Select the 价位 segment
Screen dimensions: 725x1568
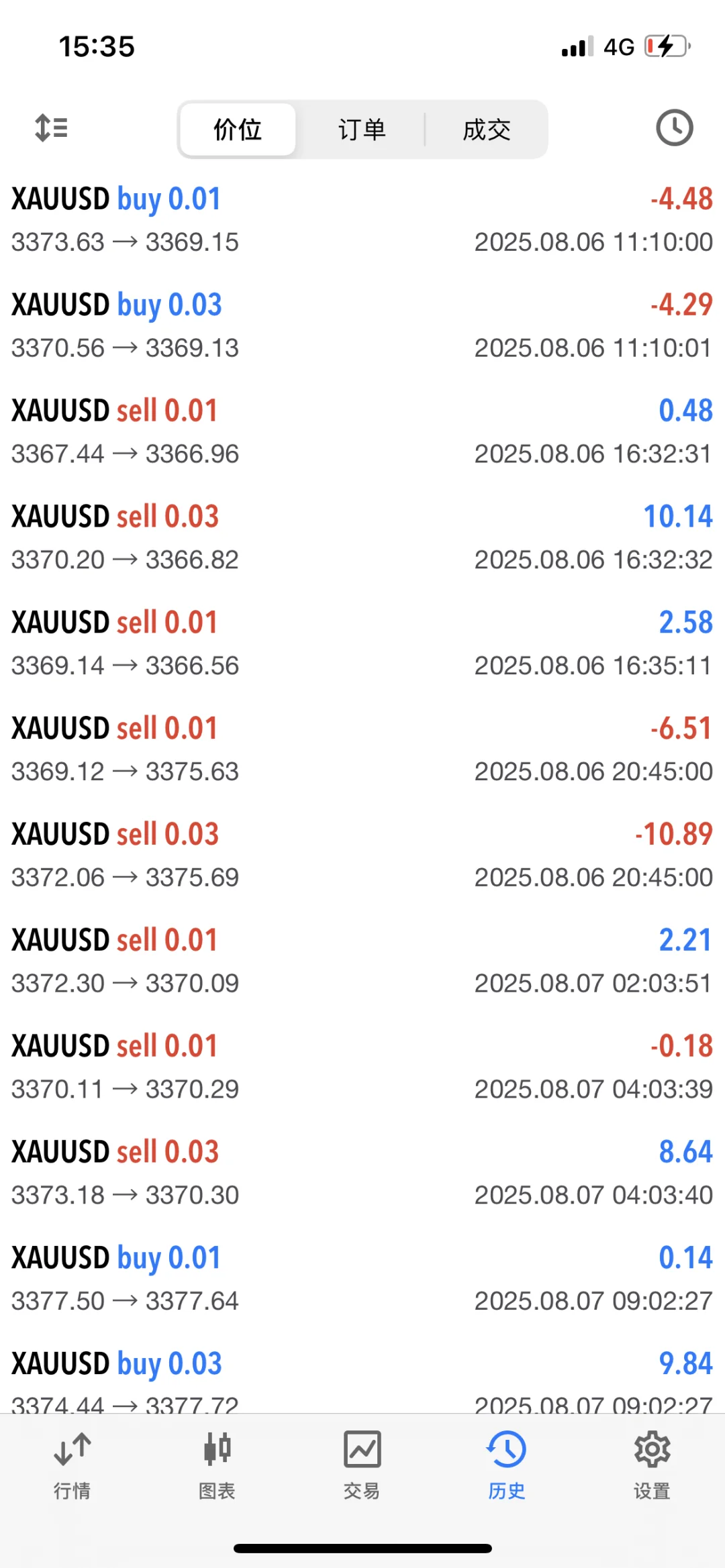(238, 129)
